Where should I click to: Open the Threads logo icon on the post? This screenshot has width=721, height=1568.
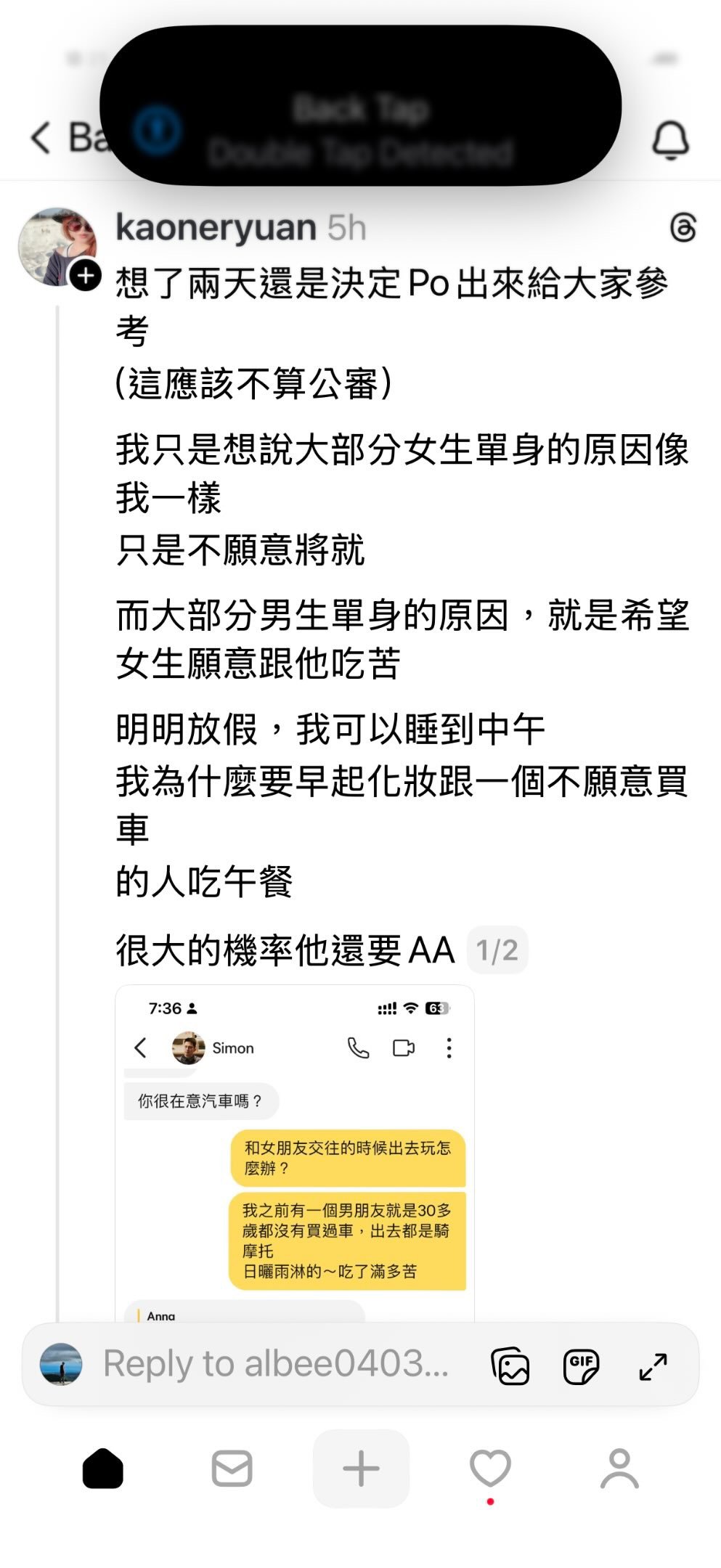click(x=683, y=228)
